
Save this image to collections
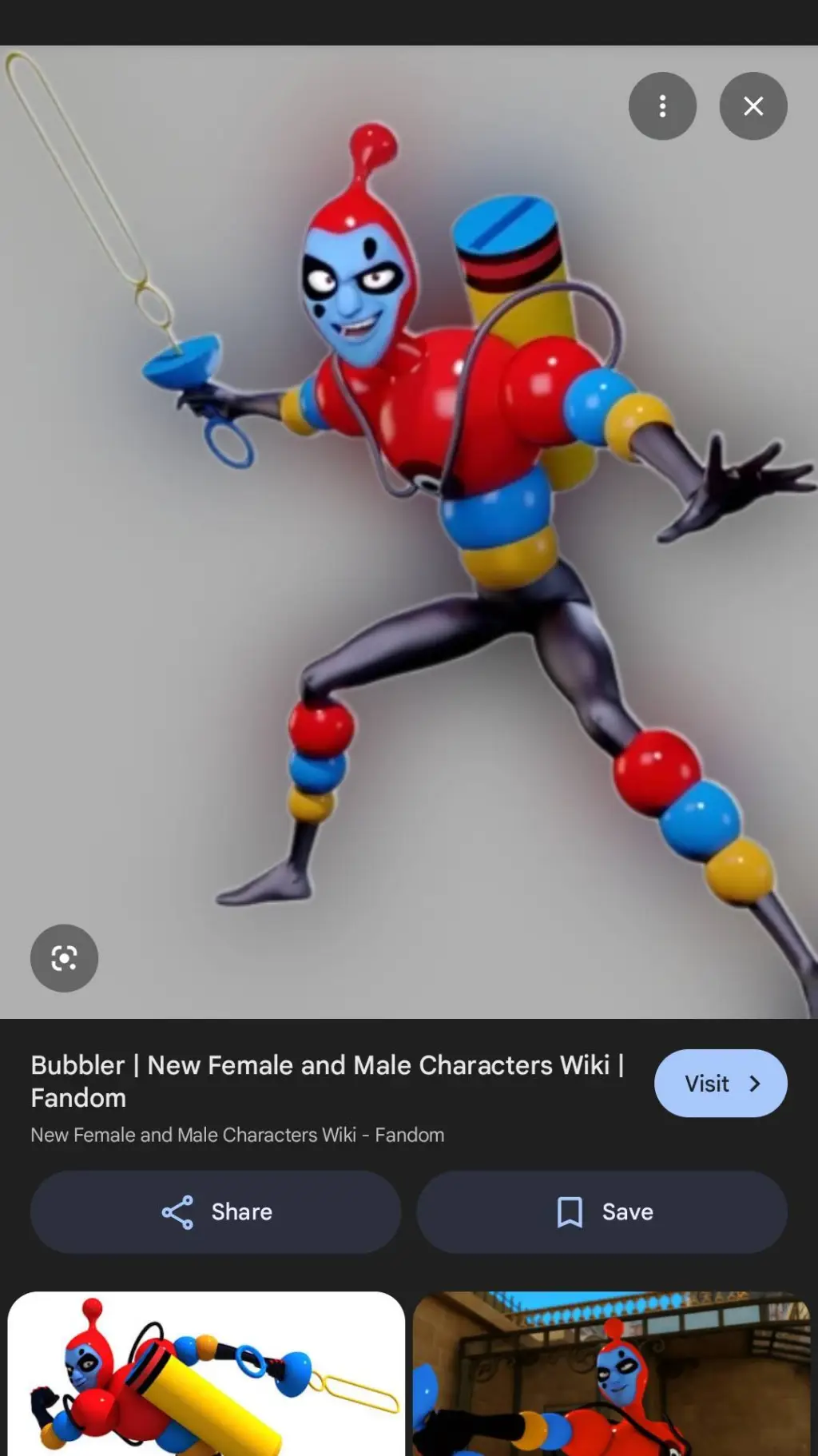pyautogui.click(x=602, y=1211)
